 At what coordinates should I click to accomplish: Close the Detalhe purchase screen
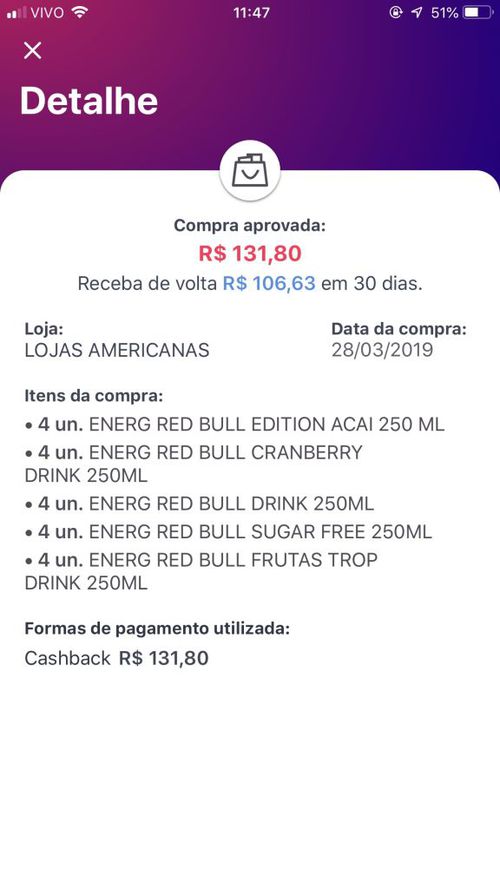pos(32,50)
